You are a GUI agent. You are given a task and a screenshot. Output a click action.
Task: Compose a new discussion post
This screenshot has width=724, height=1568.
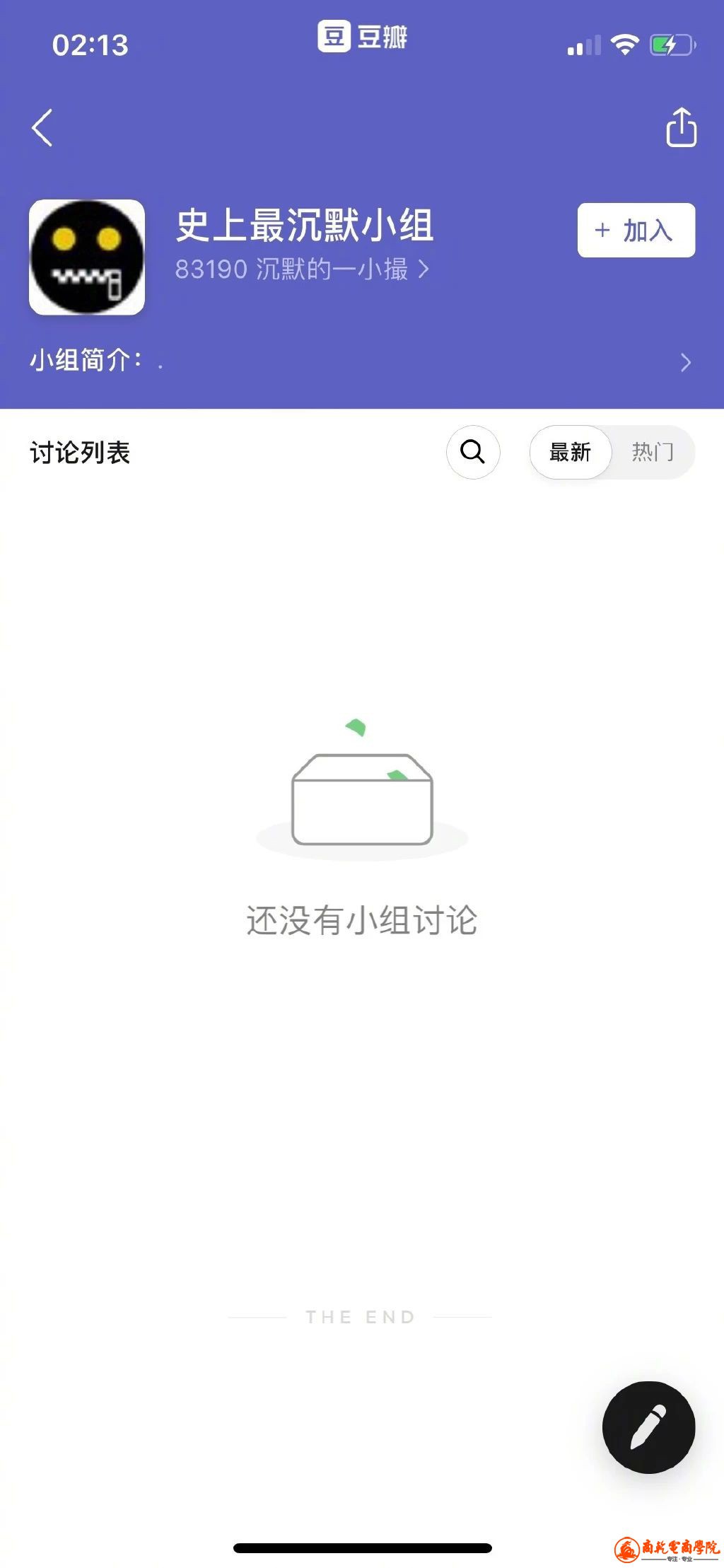click(x=648, y=1427)
